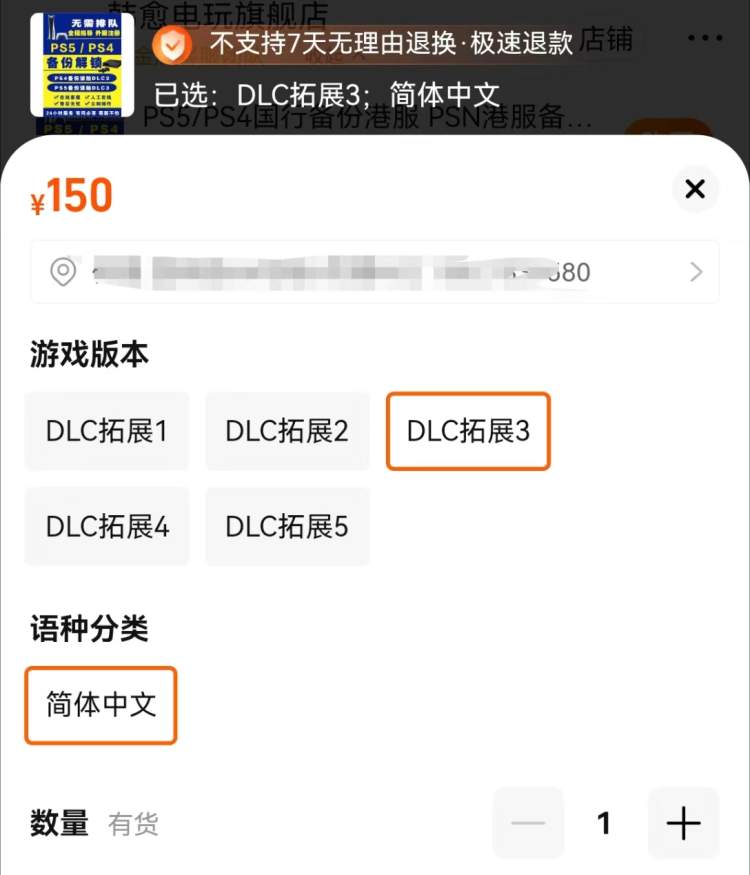Decrease quantity with the minus button

[x=528, y=823]
